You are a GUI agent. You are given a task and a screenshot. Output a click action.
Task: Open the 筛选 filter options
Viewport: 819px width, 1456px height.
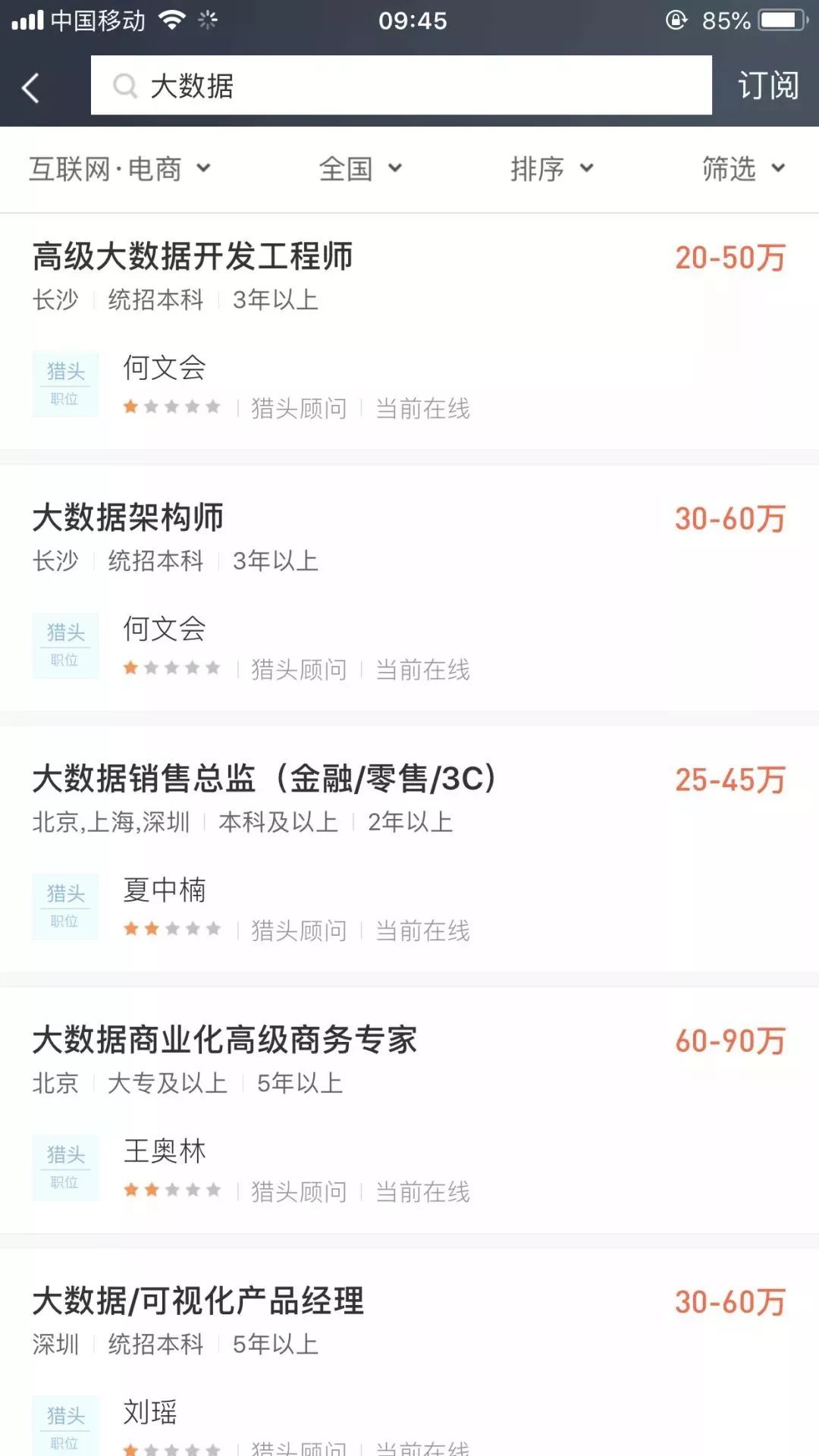(742, 169)
